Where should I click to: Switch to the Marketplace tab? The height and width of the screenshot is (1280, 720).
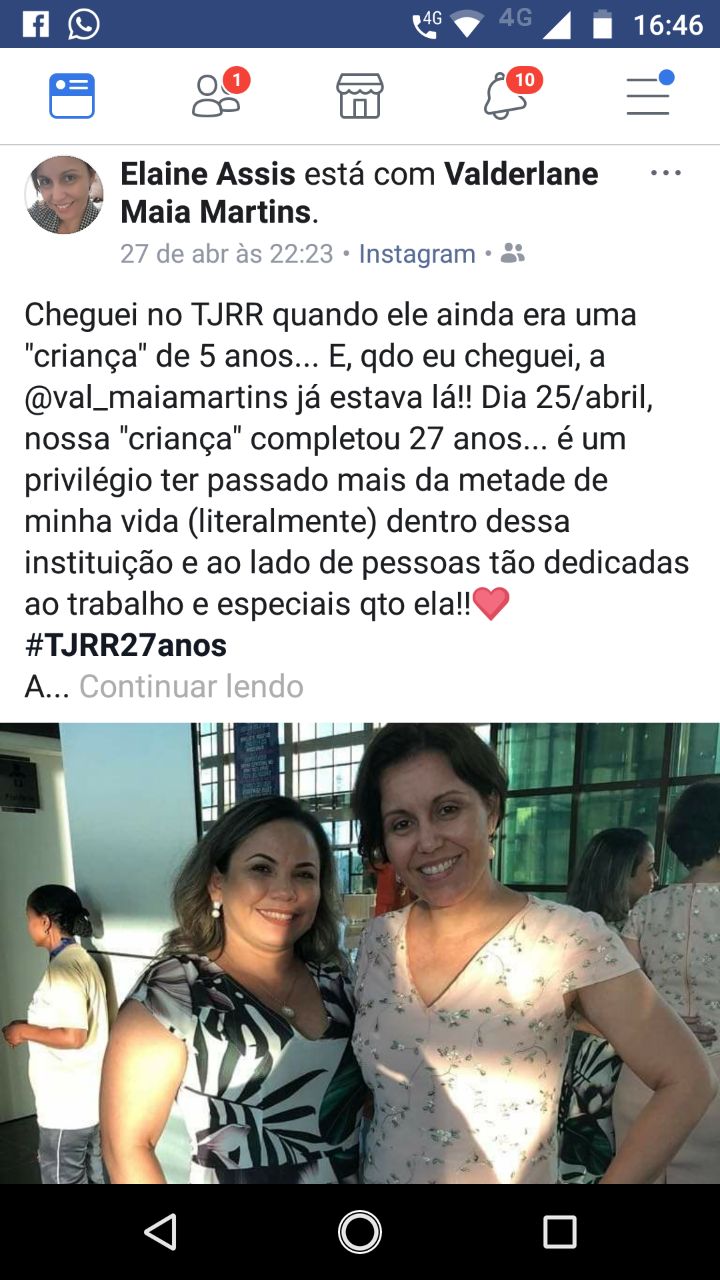click(360, 97)
